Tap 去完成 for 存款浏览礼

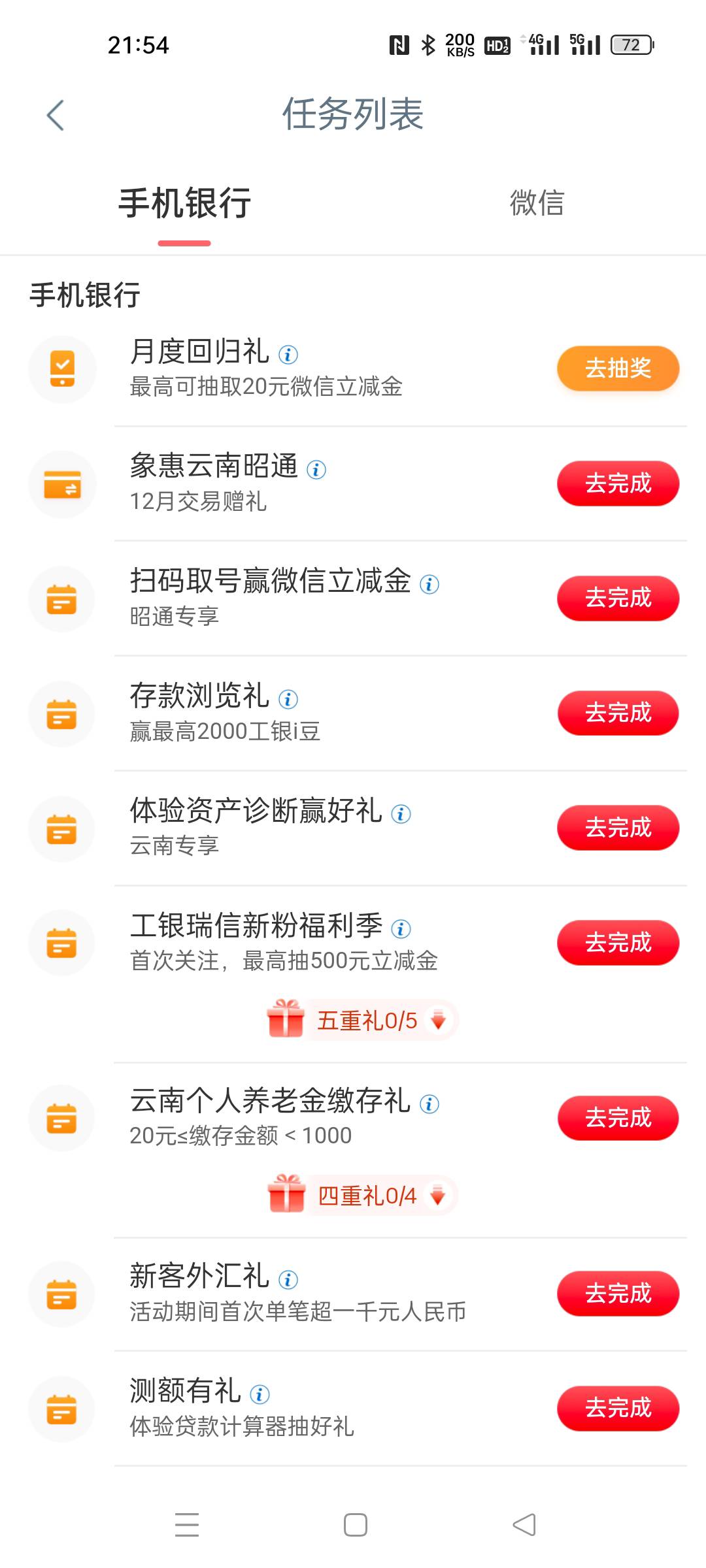click(618, 713)
